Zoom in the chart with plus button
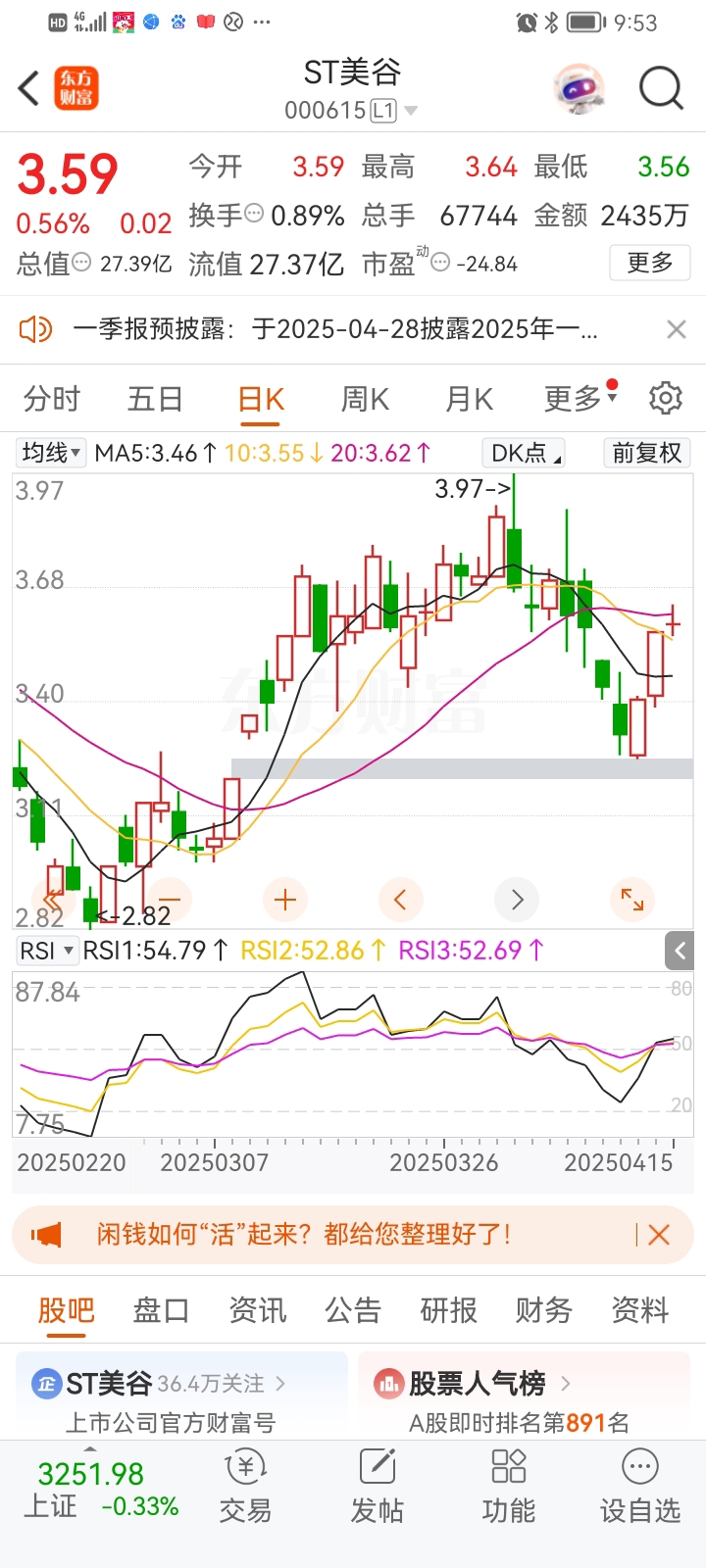 [x=285, y=900]
